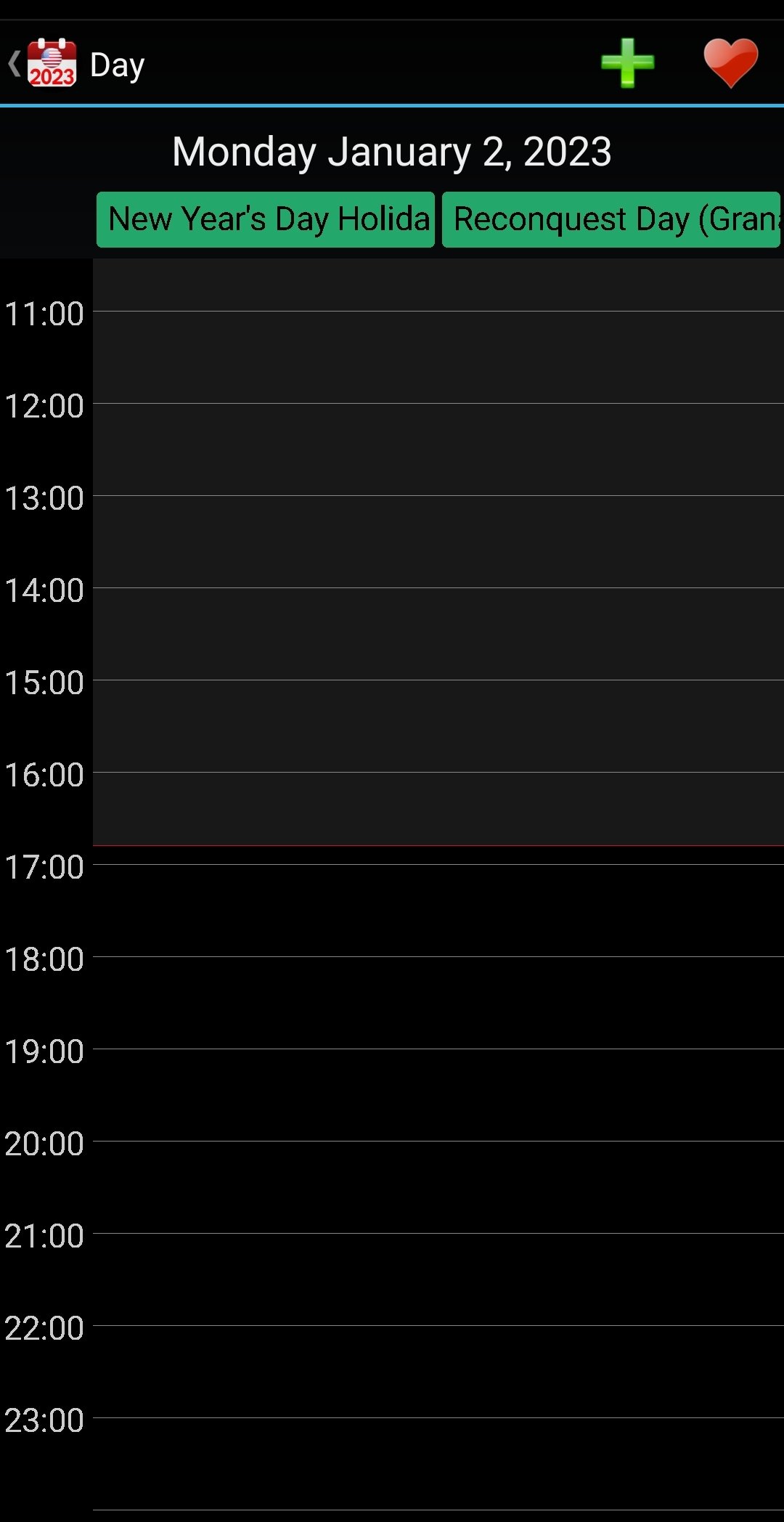Tap the red heart icon
Screen dimensions: 784x1522
731,64
